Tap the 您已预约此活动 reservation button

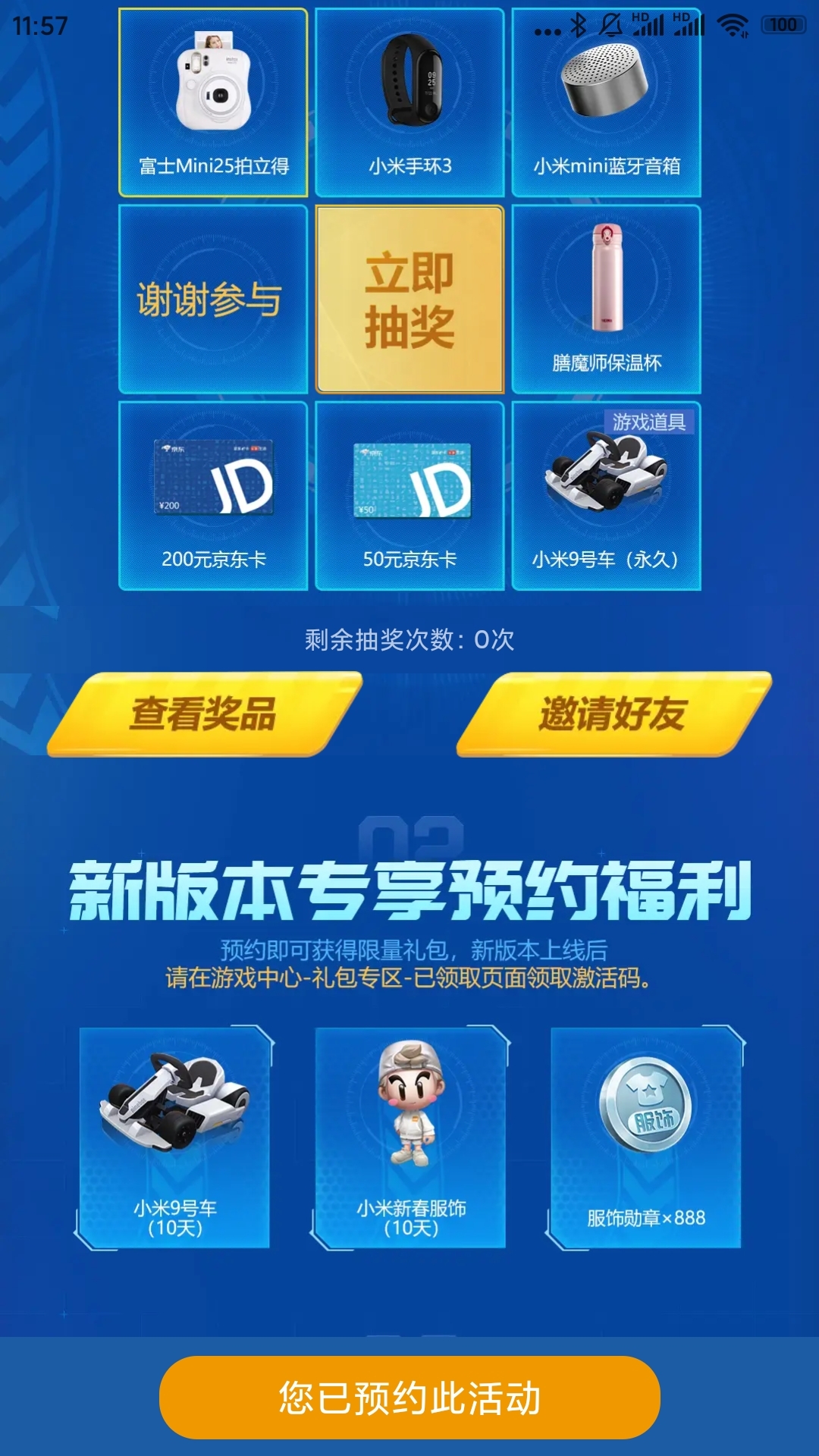pyautogui.click(x=409, y=1398)
